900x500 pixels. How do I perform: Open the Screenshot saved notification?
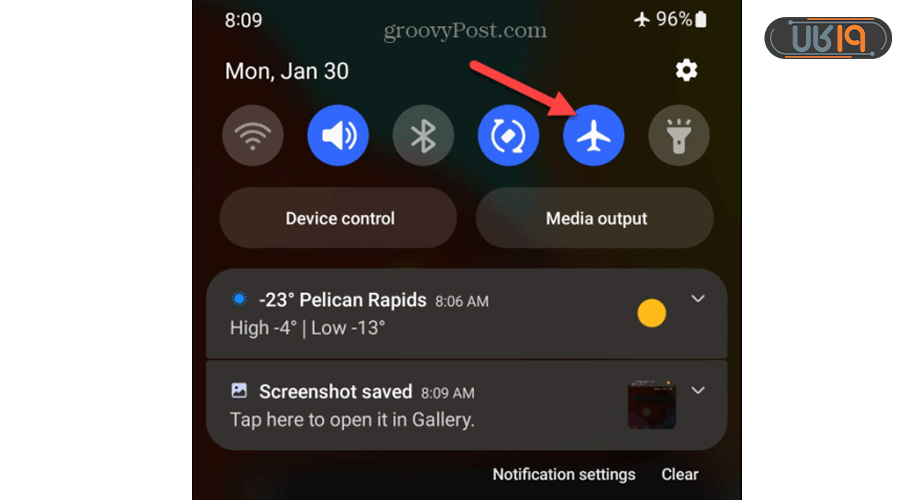[420, 405]
